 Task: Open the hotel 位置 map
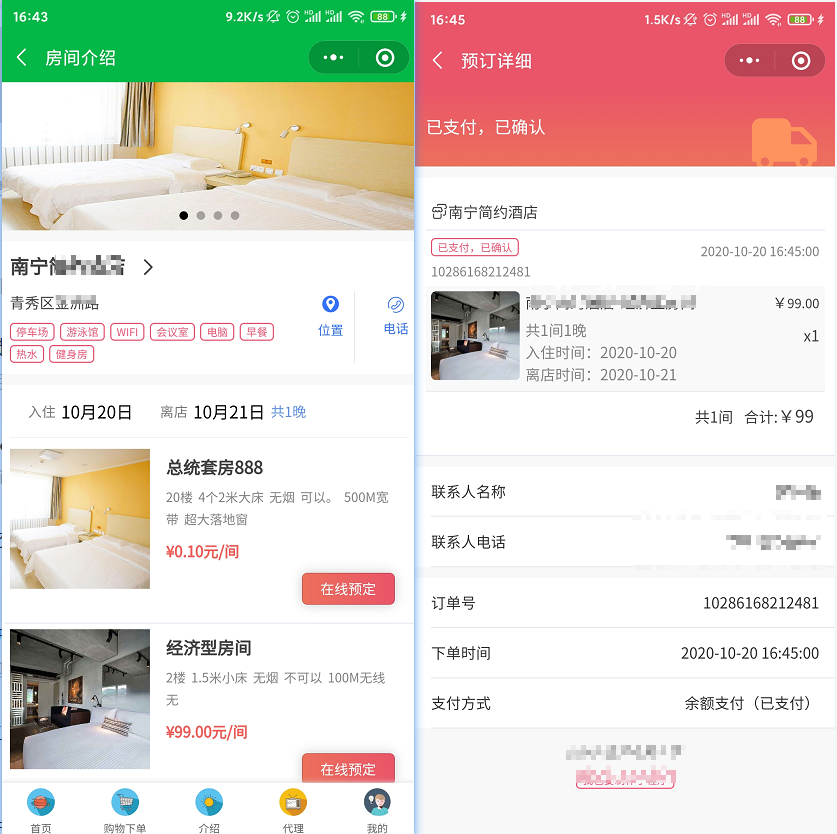pos(330,315)
